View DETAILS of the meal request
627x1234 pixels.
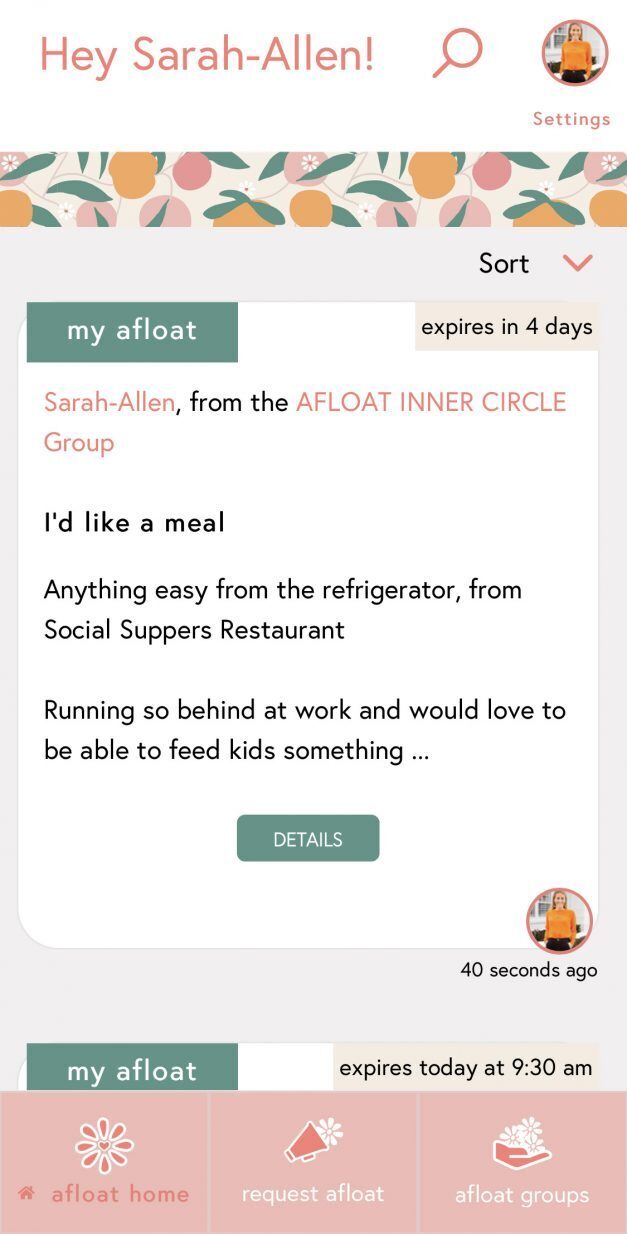click(308, 838)
